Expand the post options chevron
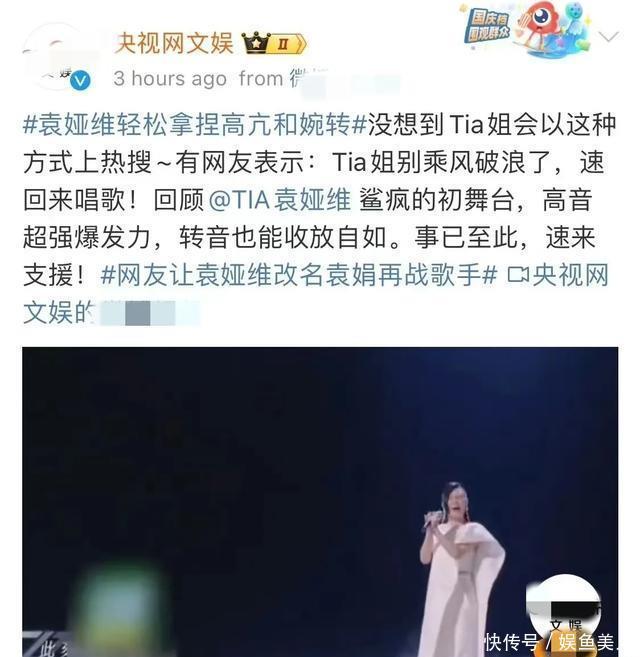The image size is (640, 657). pos(608,37)
